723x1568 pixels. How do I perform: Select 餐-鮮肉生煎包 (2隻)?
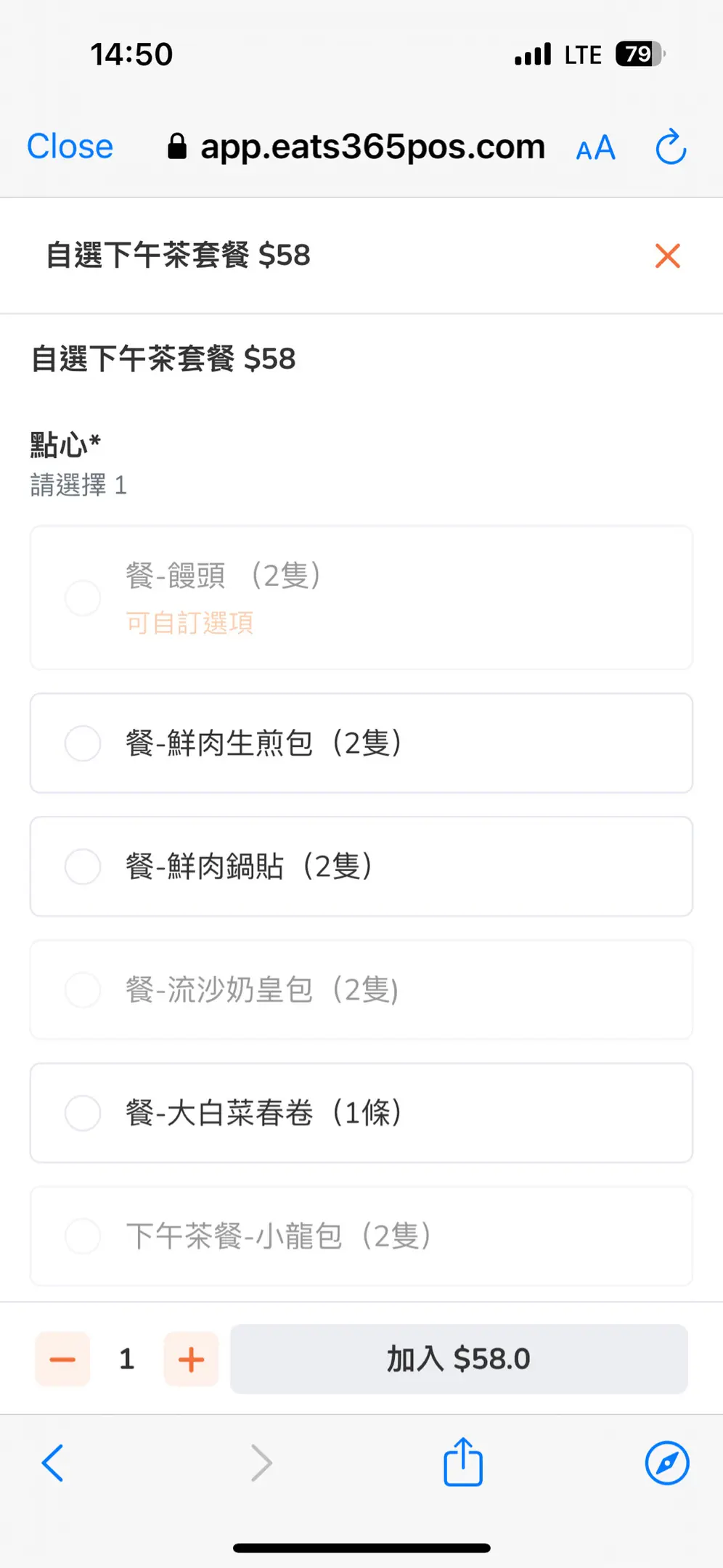click(x=361, y=743)
